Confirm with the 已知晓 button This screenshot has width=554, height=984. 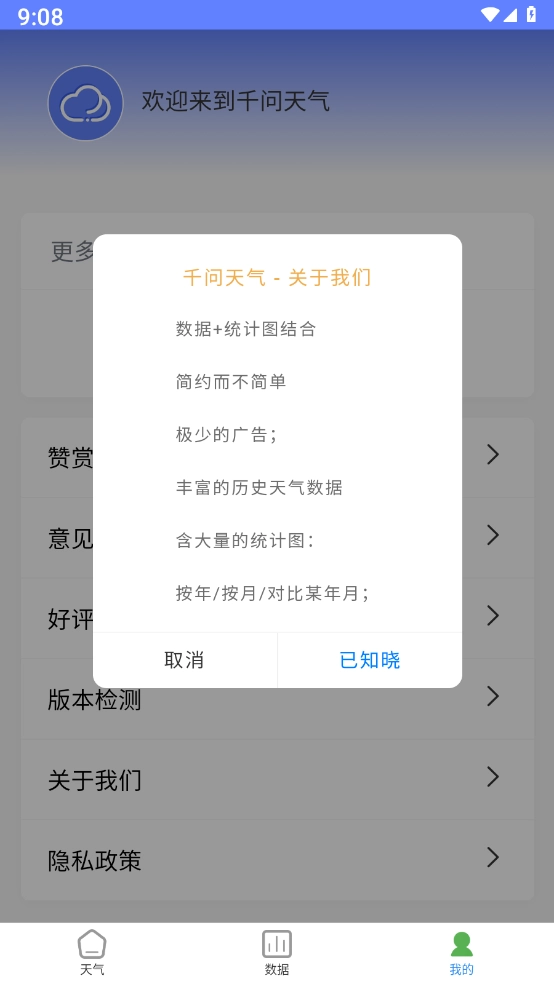click(x=370, y=660)
